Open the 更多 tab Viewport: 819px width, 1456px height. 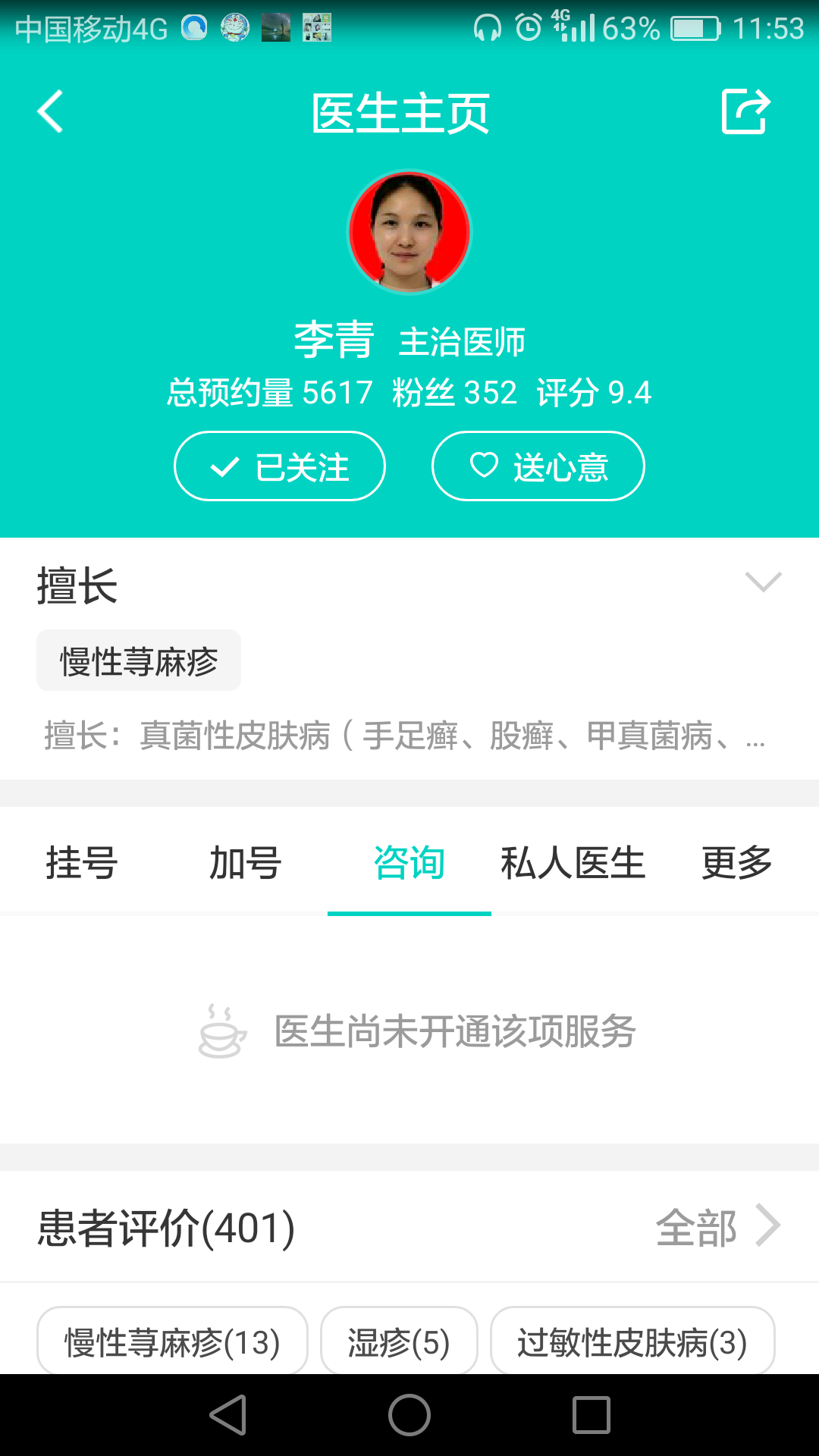coord(737,863)
